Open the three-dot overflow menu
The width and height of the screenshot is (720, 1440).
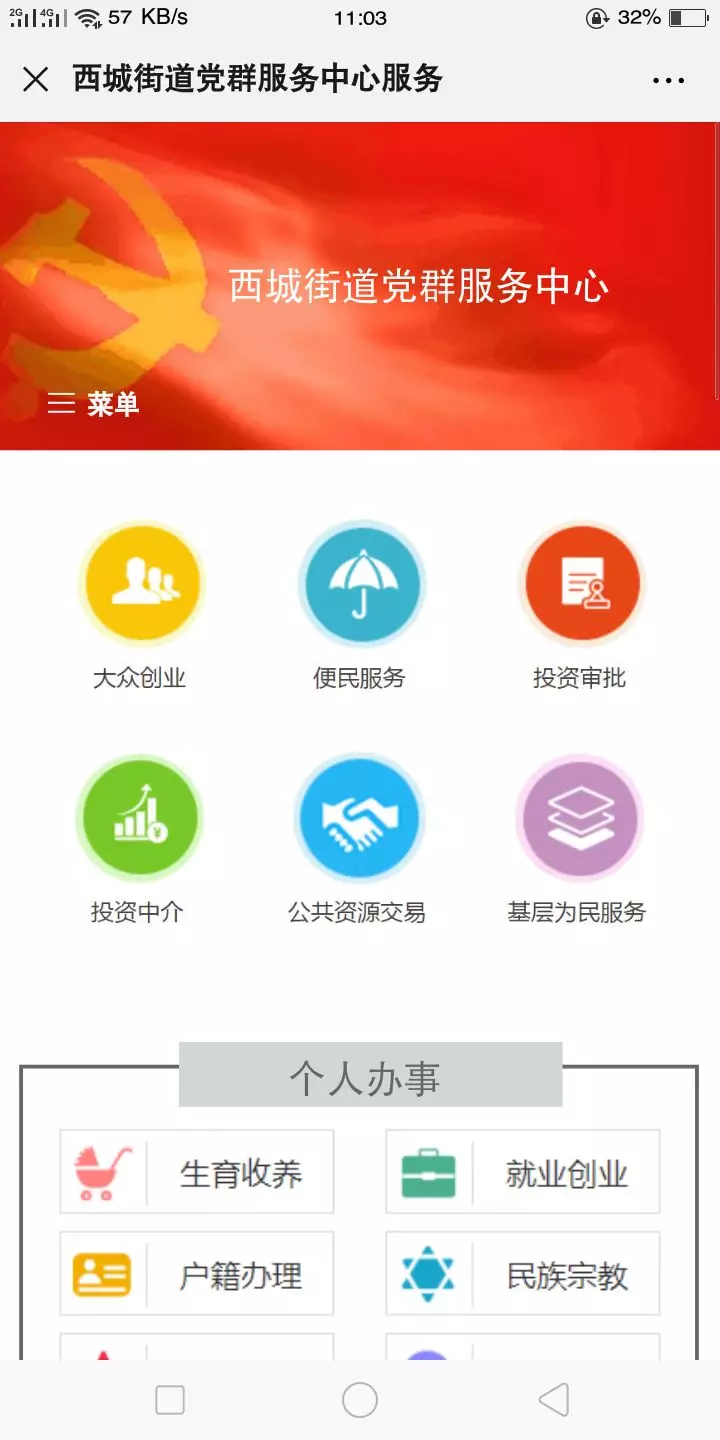click(668, 81)
